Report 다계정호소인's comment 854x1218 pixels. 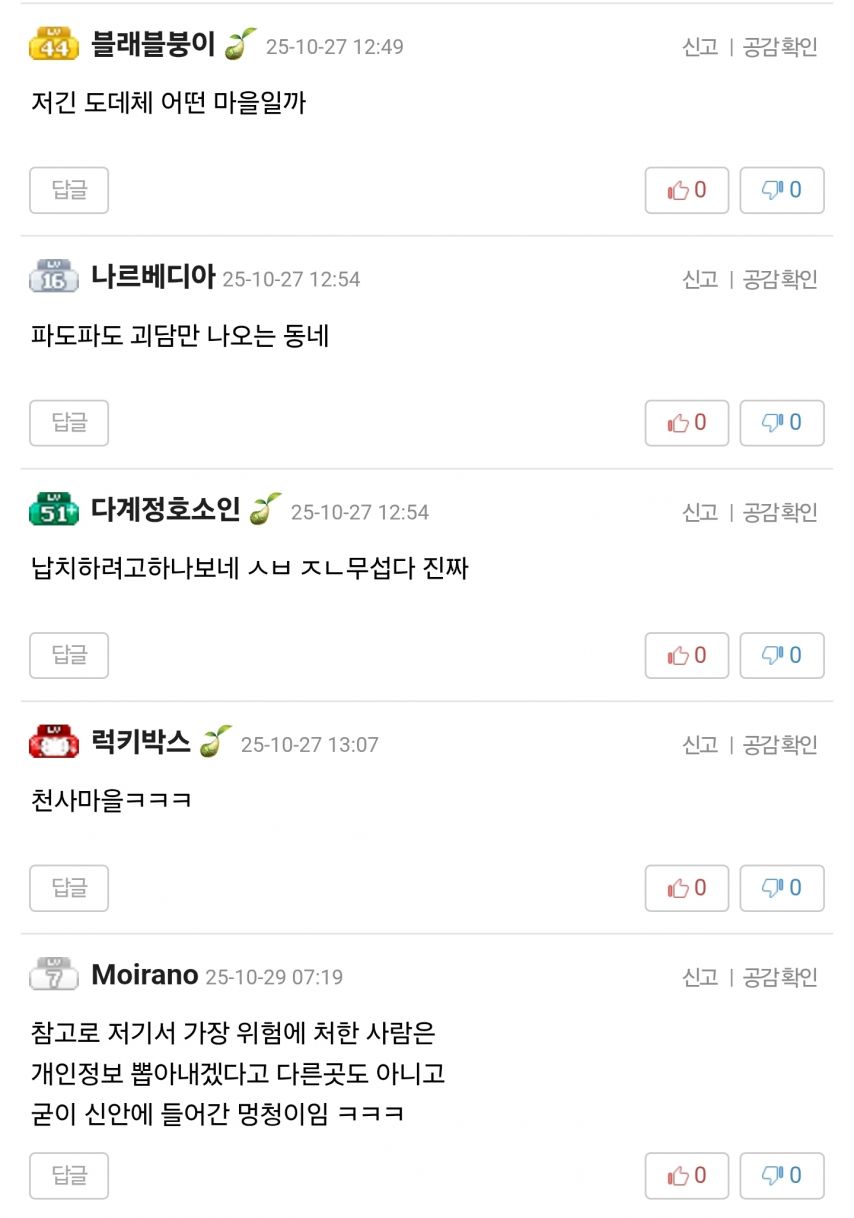[700, 512]
